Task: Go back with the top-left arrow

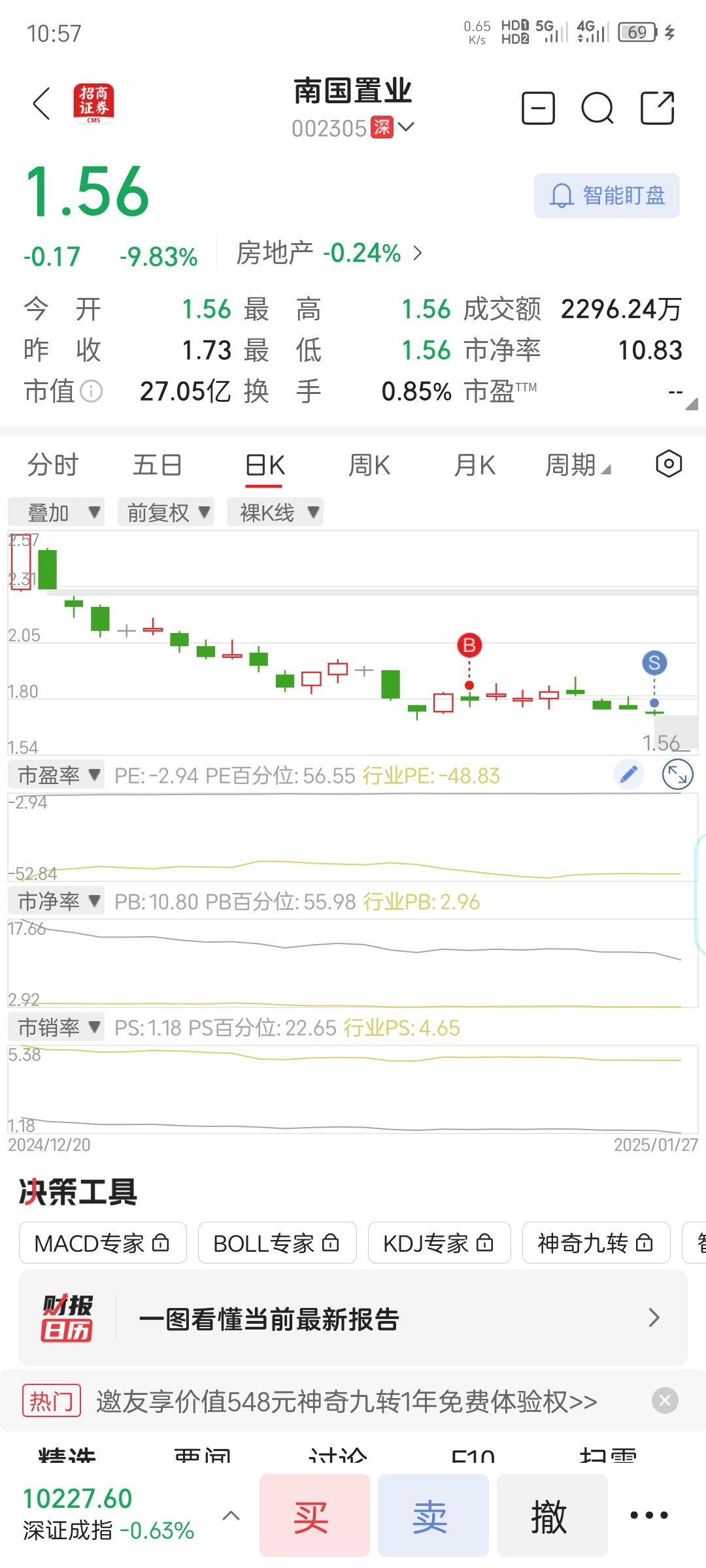Action: pos(42,104)
